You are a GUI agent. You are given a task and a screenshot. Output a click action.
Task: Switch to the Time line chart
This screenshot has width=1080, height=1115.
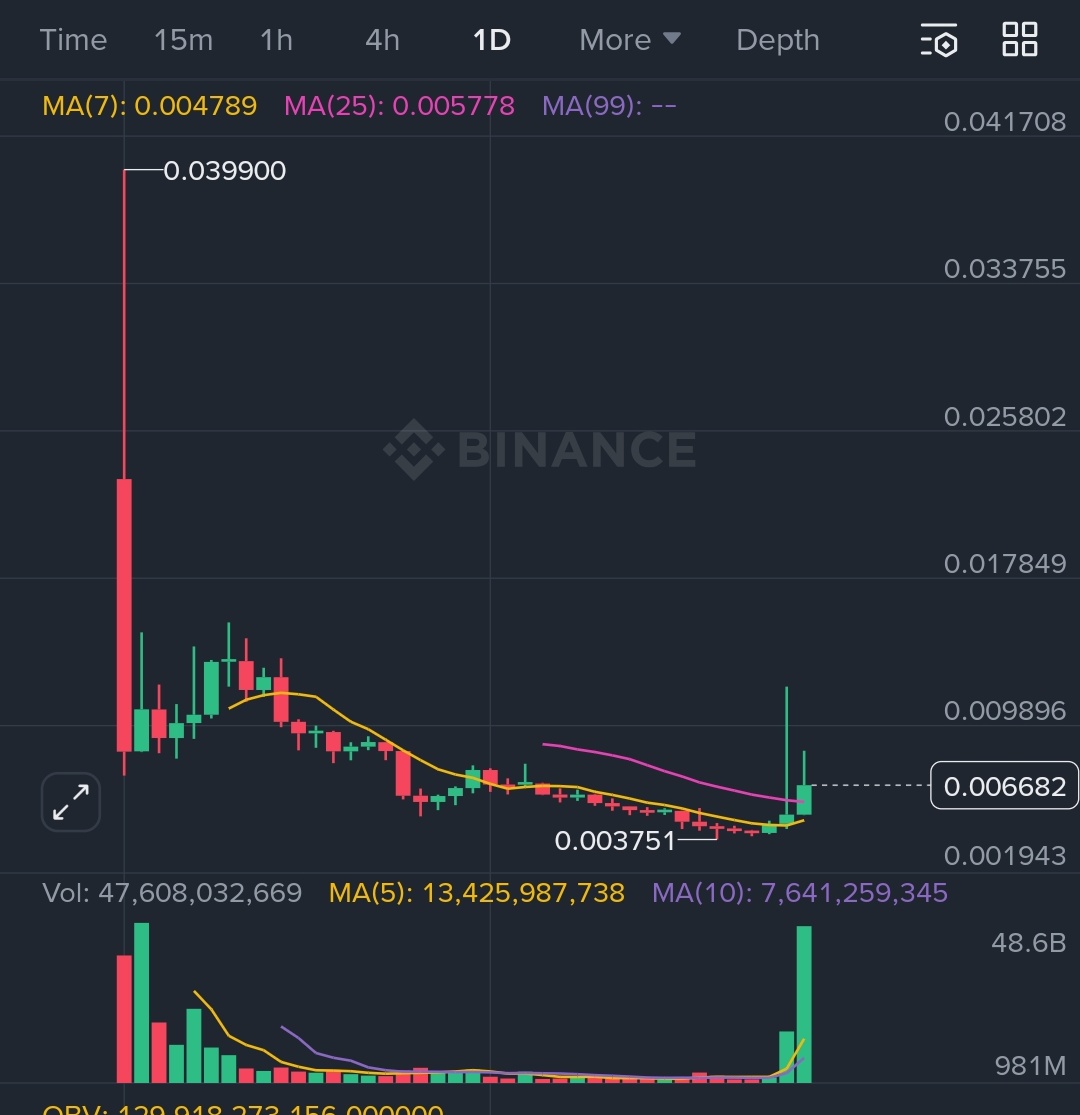coord(73,40)
